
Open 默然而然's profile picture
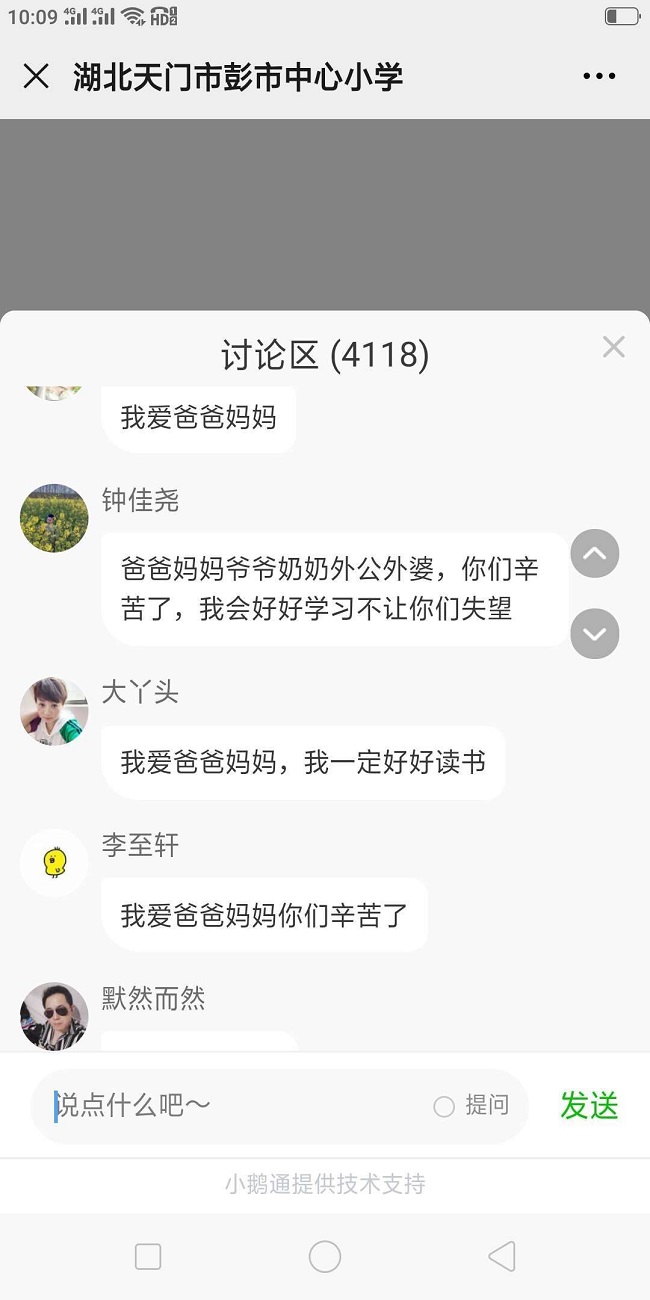(54, 1016)
